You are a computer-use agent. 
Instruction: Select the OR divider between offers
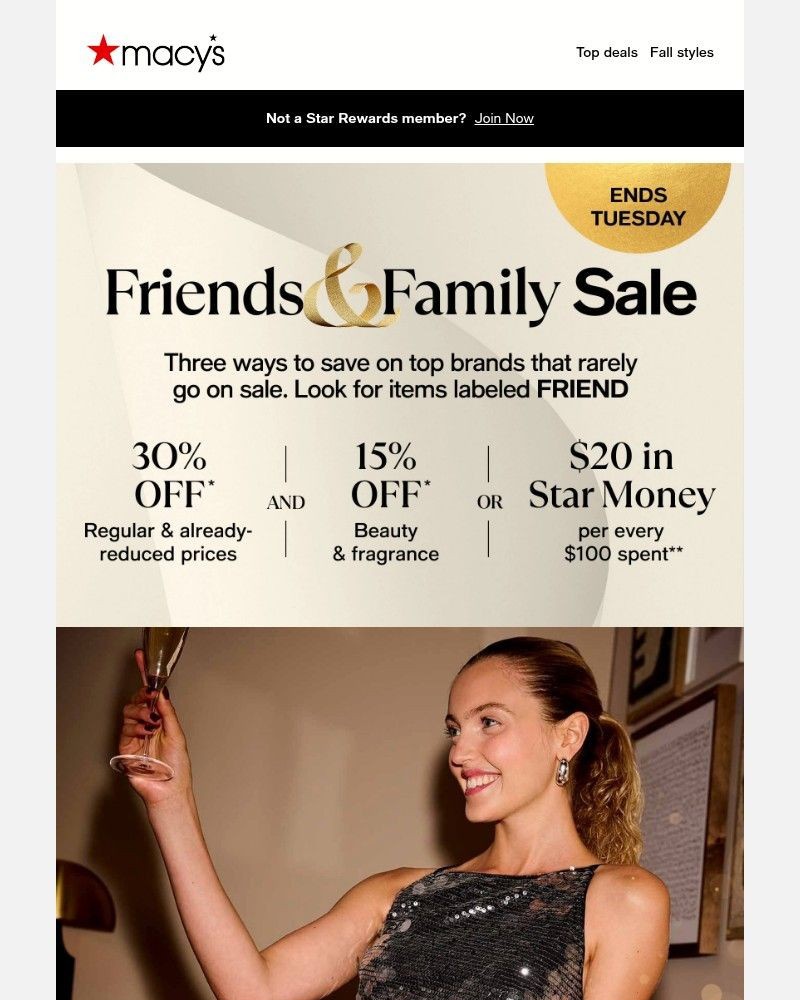point(491,502)
